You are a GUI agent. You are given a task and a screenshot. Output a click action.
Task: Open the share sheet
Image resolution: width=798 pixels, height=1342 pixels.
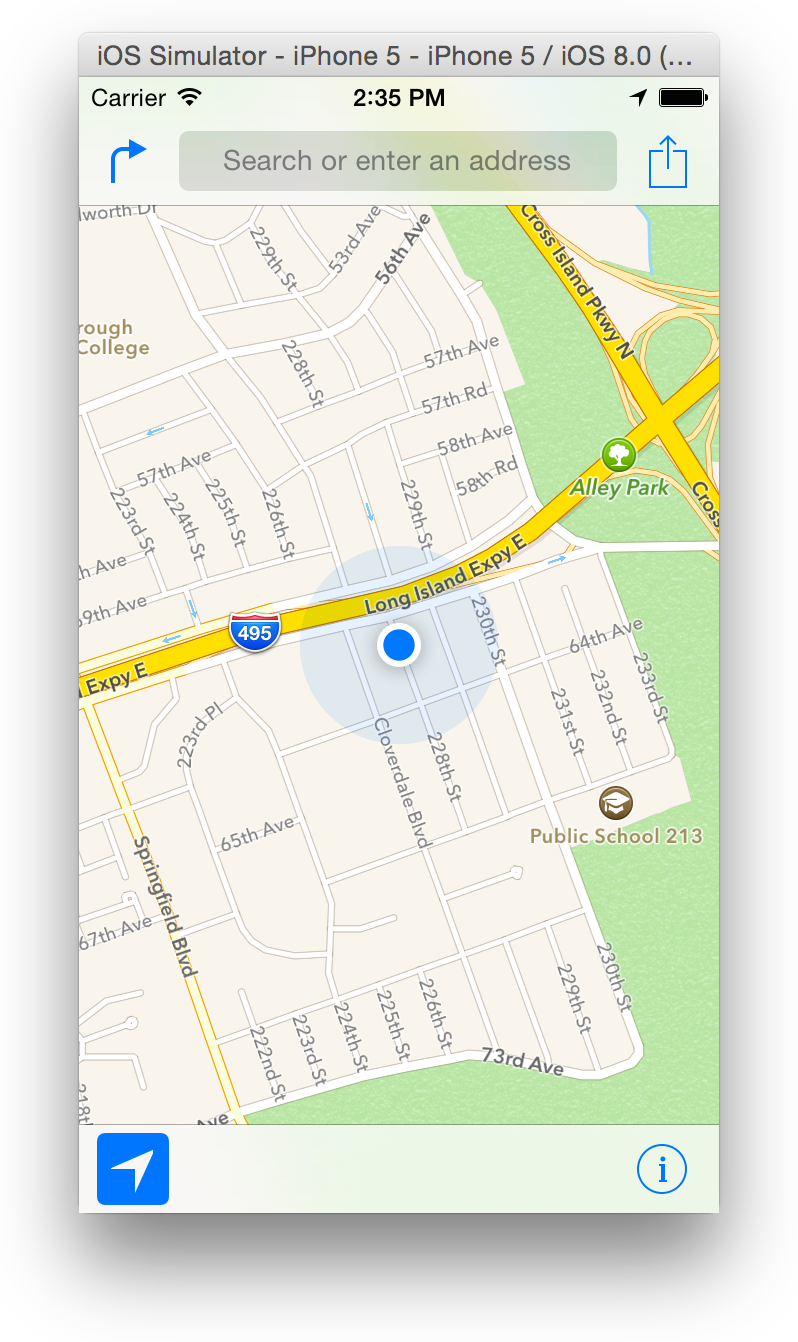coord(668,161)
